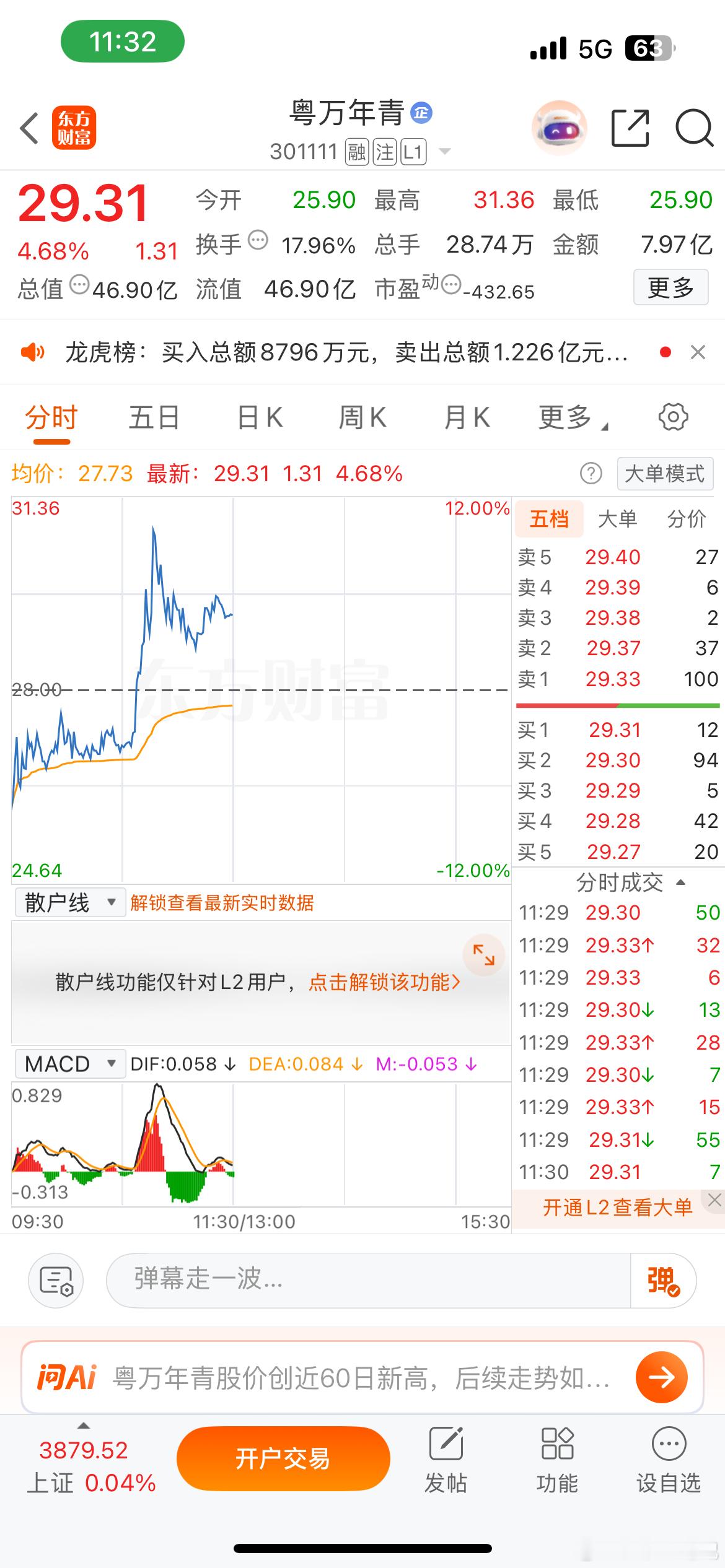Viewport: 725px width, 1568px height.
Task: Expand the 更多 chart period dropdown
Action: click(x=573, y=417)
